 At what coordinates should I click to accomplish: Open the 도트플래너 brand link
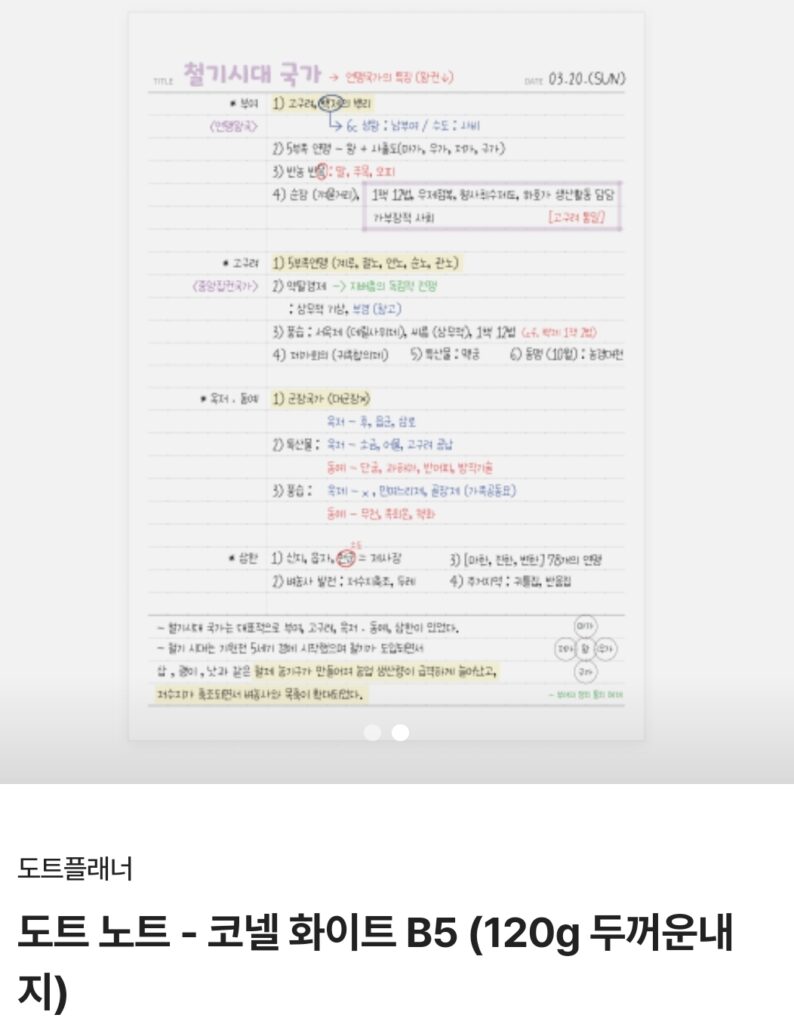pyautogui.click(x=75, y=868)
